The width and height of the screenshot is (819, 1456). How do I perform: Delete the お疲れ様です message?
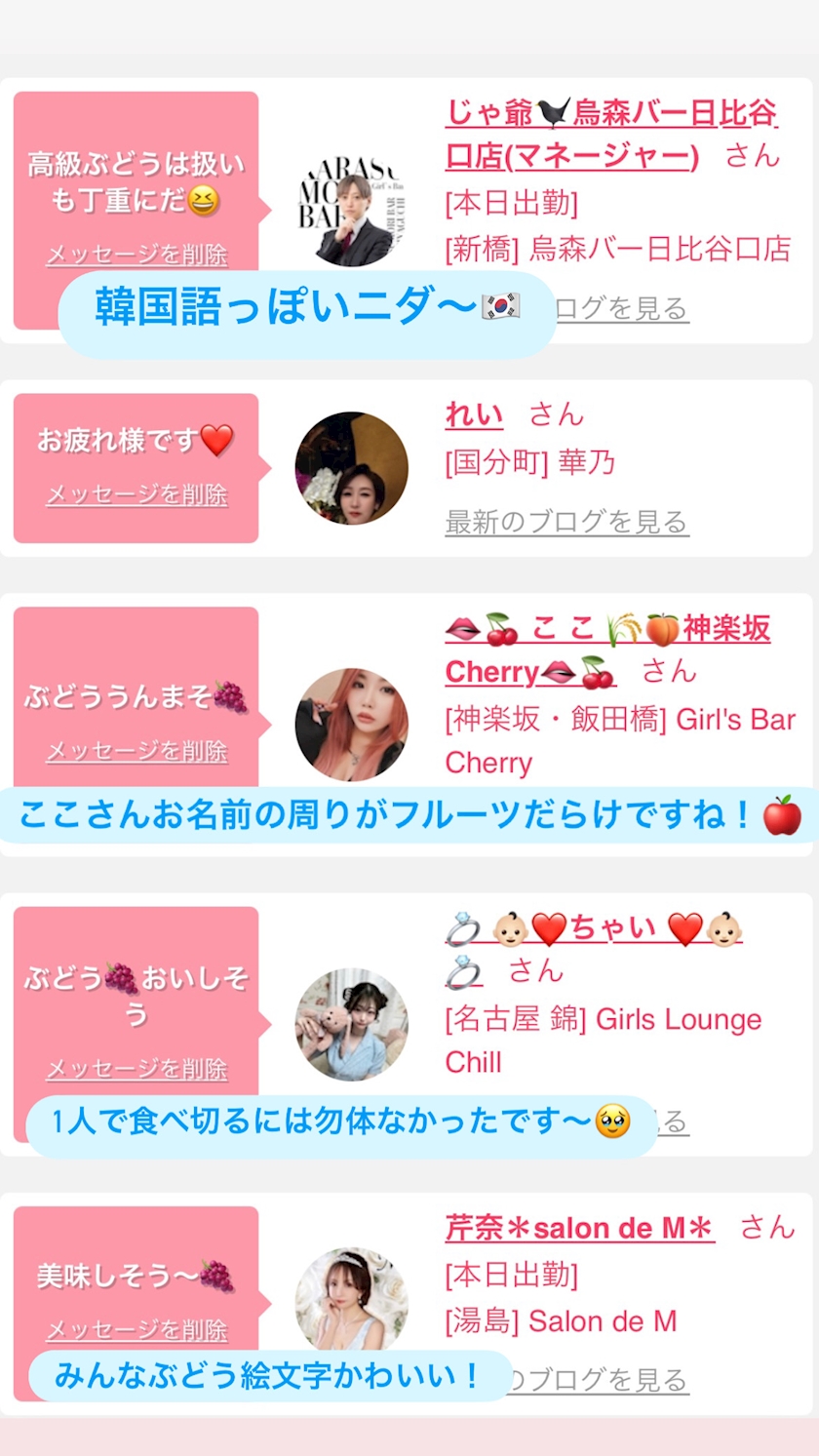(136, 494)
